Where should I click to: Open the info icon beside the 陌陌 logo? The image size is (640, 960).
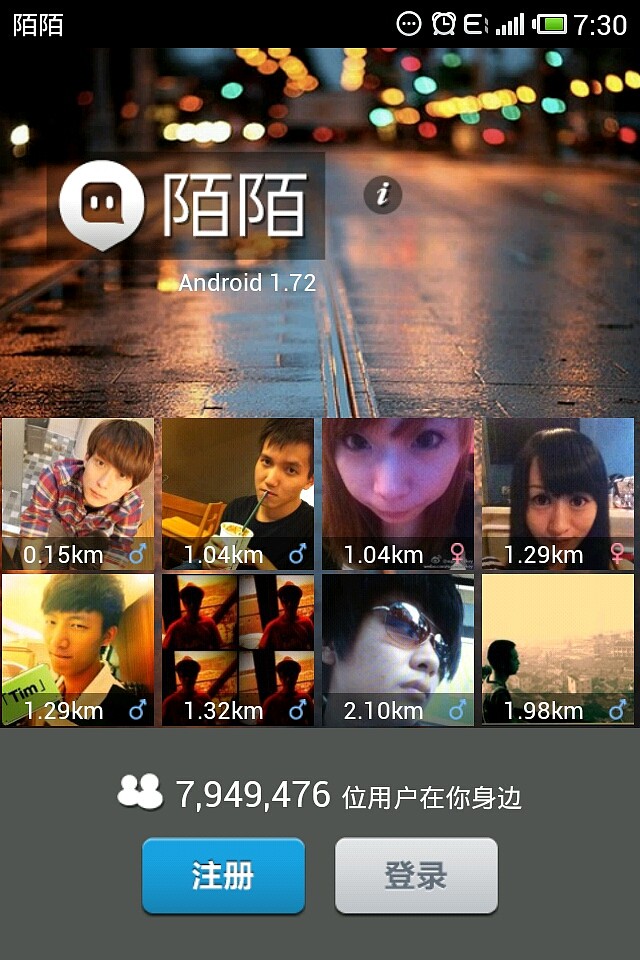(x=382, y=194)
